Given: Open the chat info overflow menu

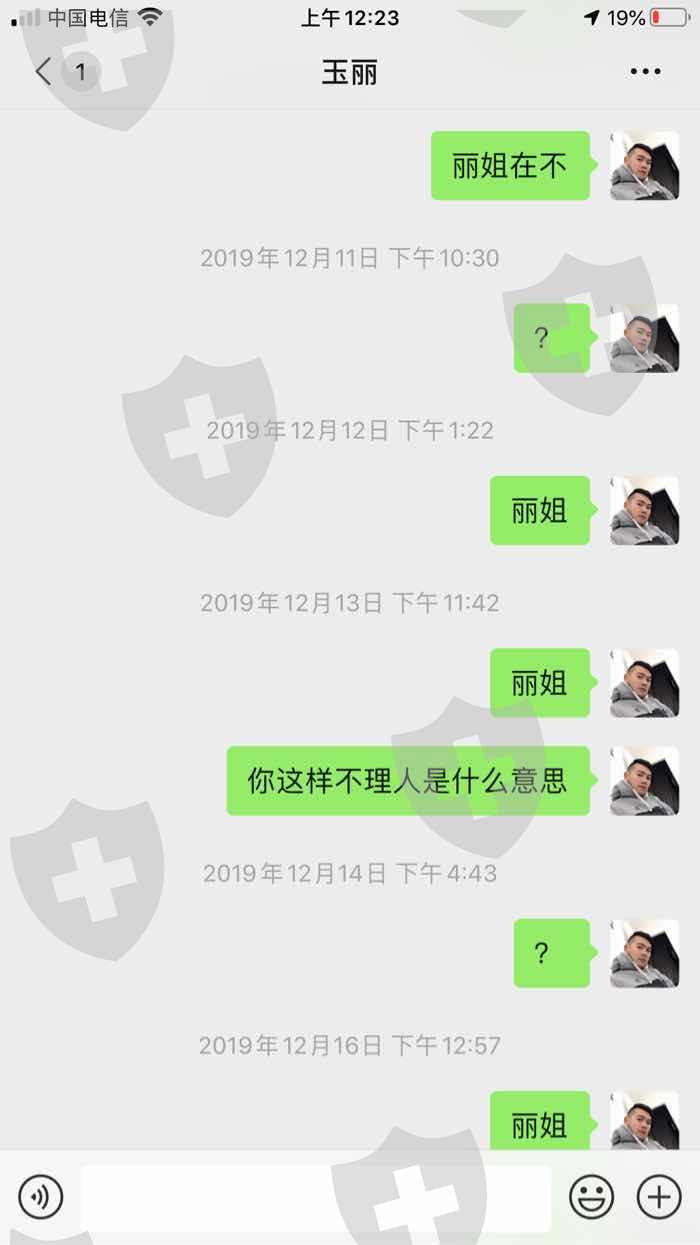Looking at the screenshot, I should [x=645, y=72].
